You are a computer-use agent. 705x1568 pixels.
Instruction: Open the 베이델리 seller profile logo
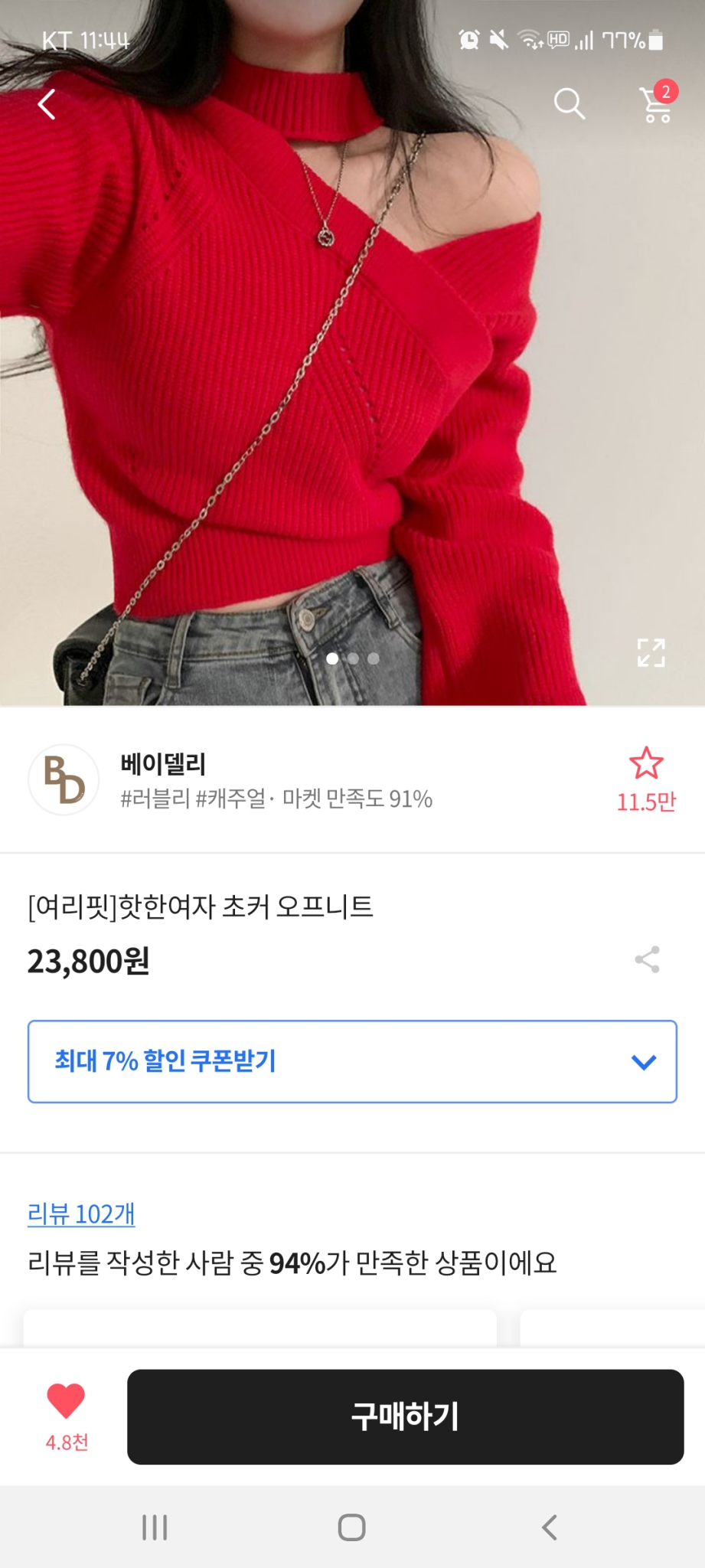pos(64,778)
